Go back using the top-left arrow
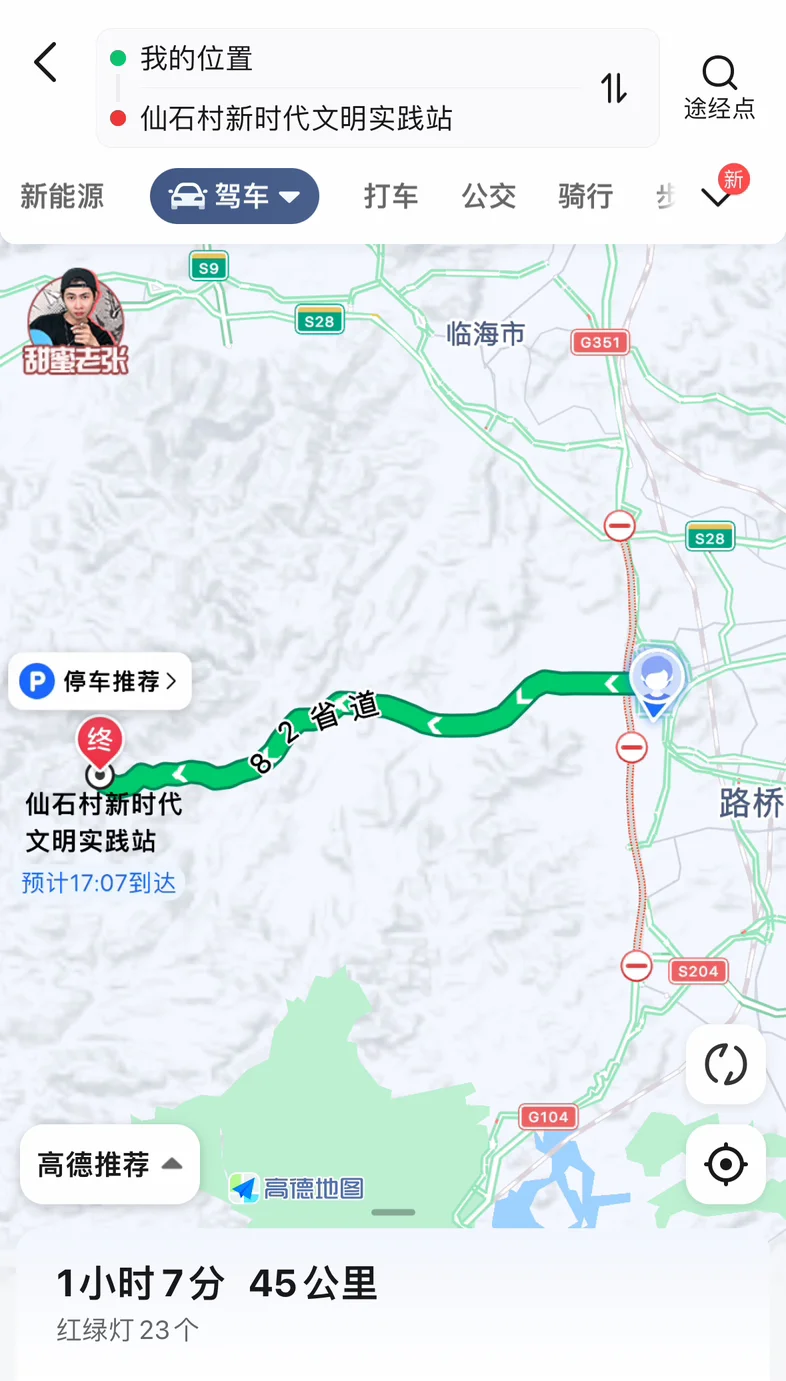This screenshot has height=1381, width=786. point(45,62)
